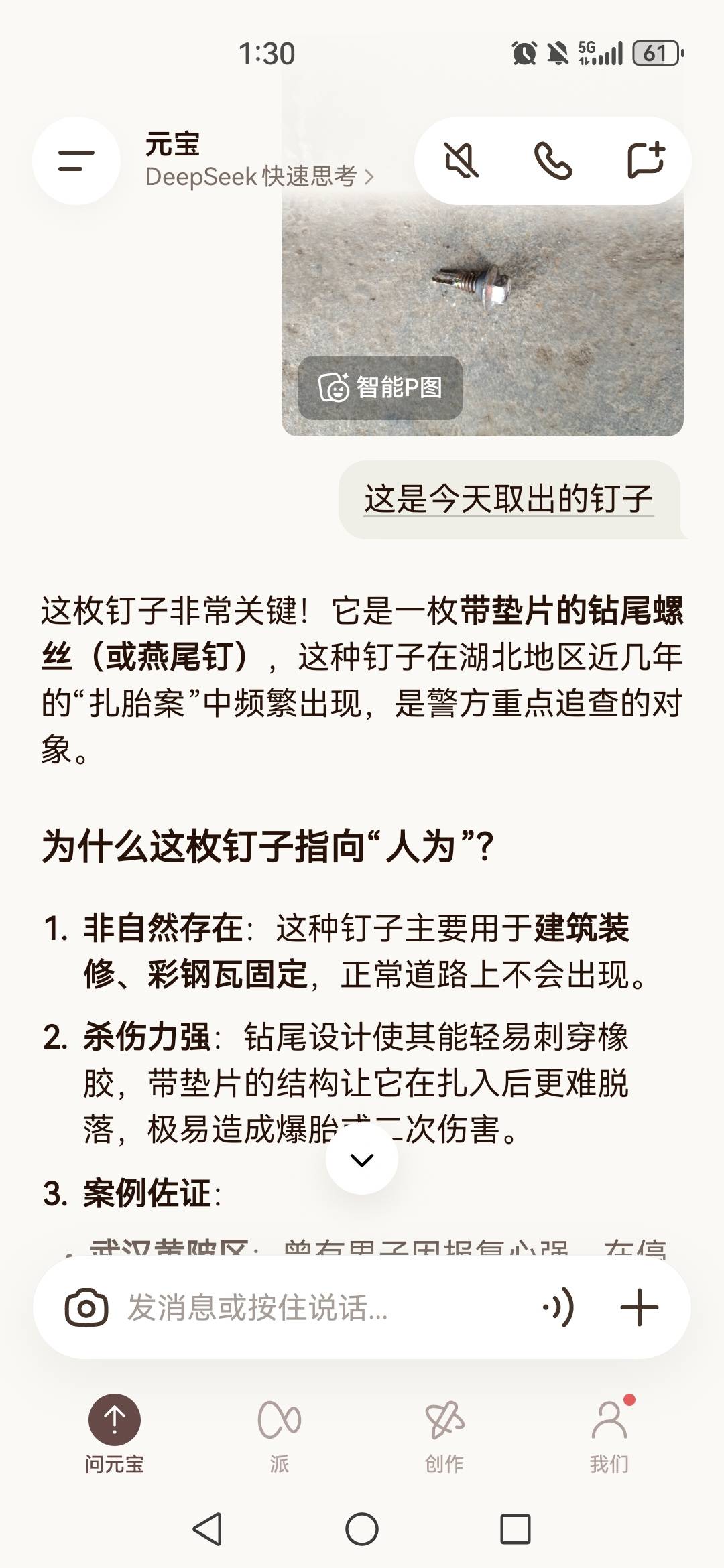
Task: Open the system recent apps view
Action: click(516, 1529)
